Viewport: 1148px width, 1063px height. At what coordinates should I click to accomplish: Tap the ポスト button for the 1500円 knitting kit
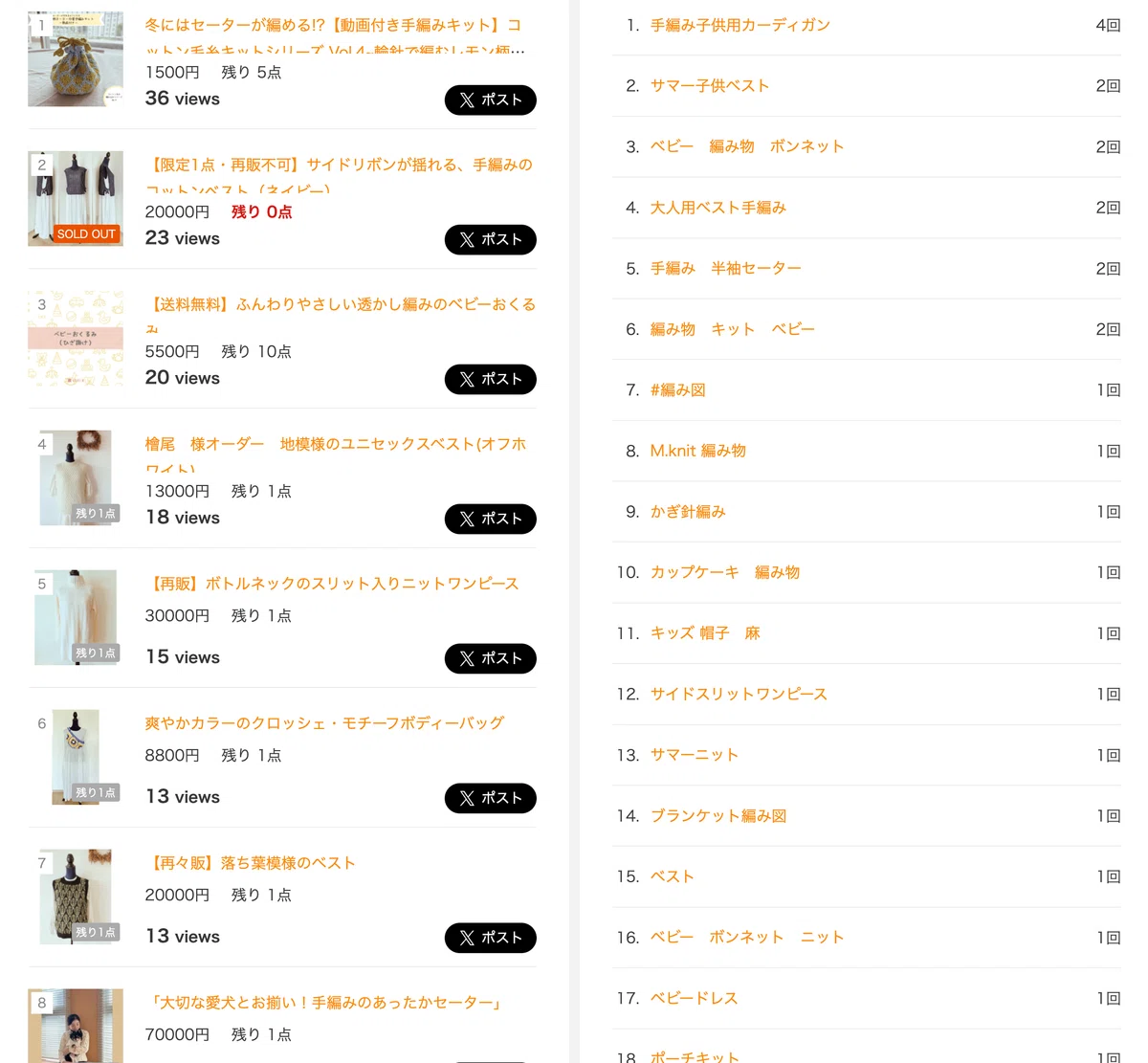click(490, 100)
